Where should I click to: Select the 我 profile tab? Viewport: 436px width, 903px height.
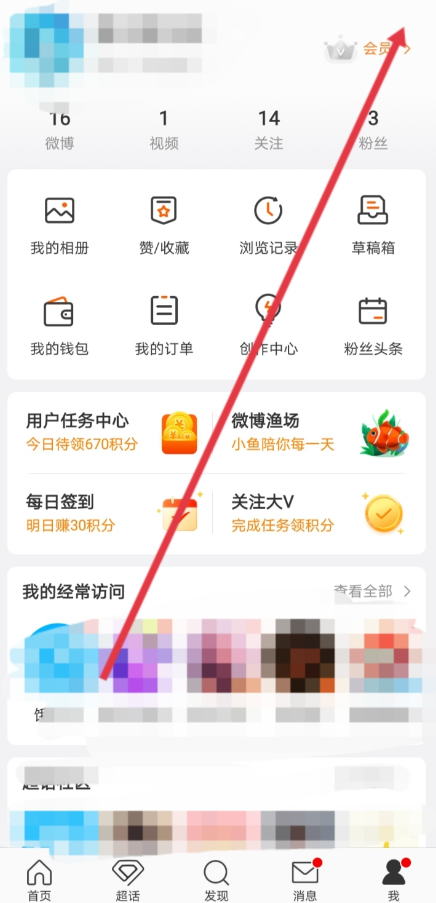point(394,880)
